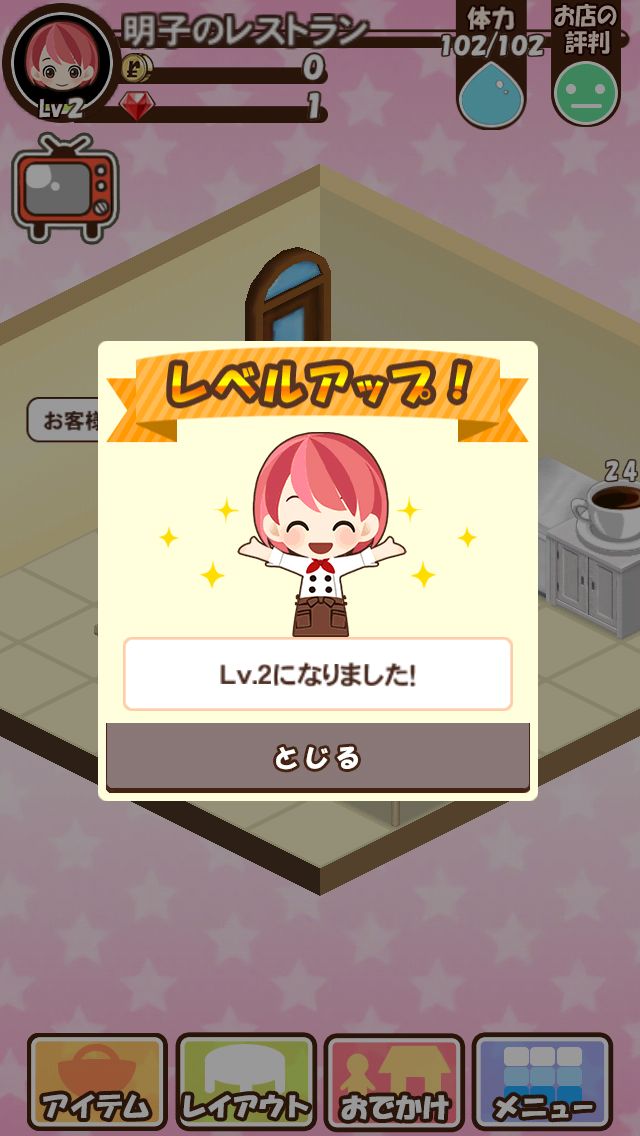Close the level-up dialog with とじる

click(x=318, y=757)
